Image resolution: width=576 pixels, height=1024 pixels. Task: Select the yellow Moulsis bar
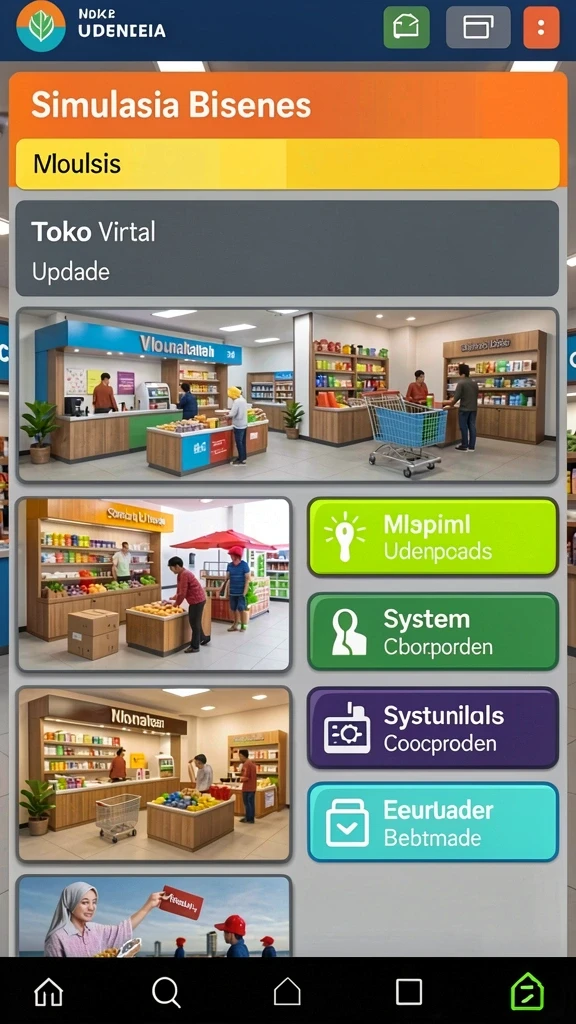coord(287,163)
